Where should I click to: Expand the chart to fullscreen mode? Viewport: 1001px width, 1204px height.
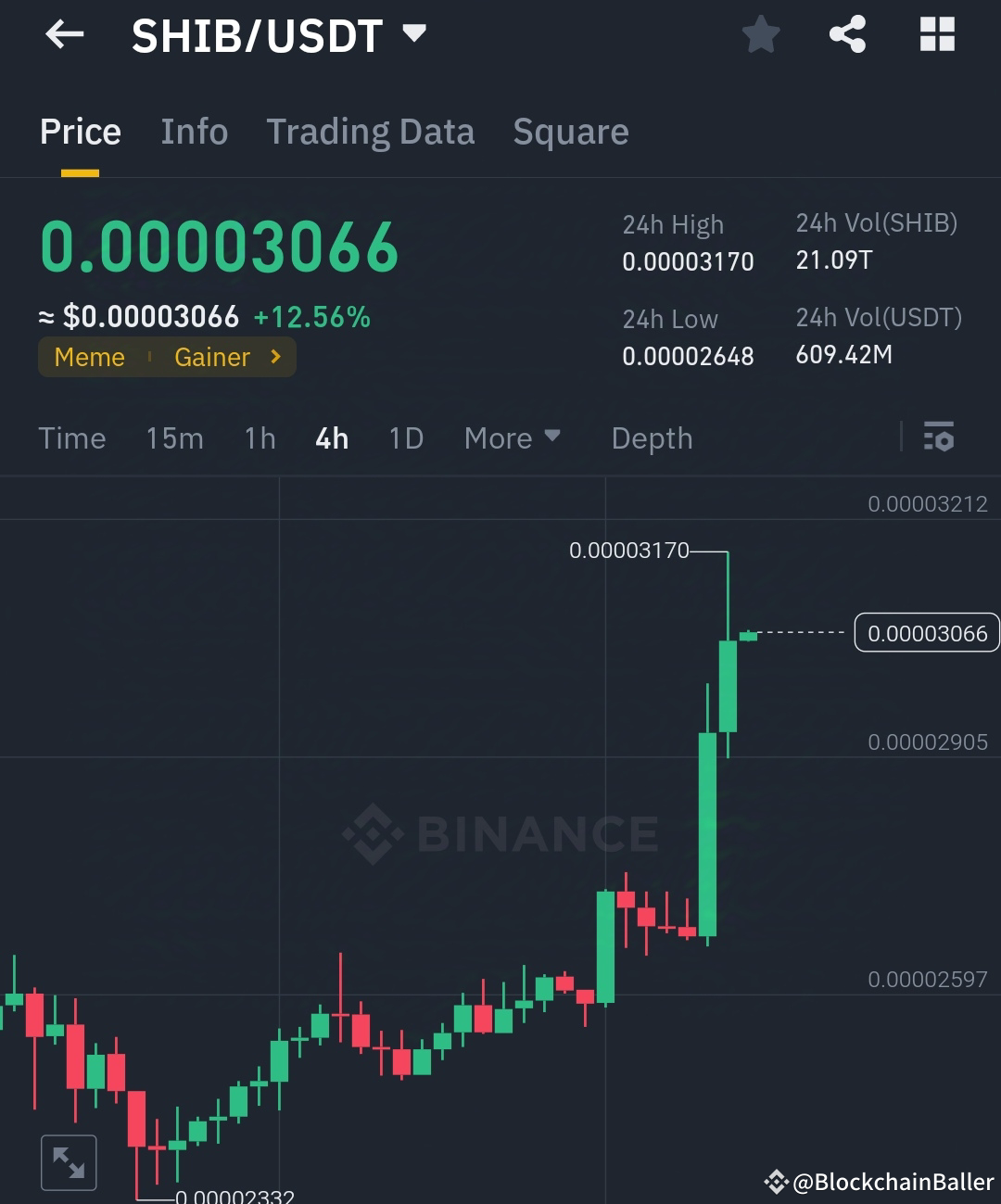(x=70, y=1161)
